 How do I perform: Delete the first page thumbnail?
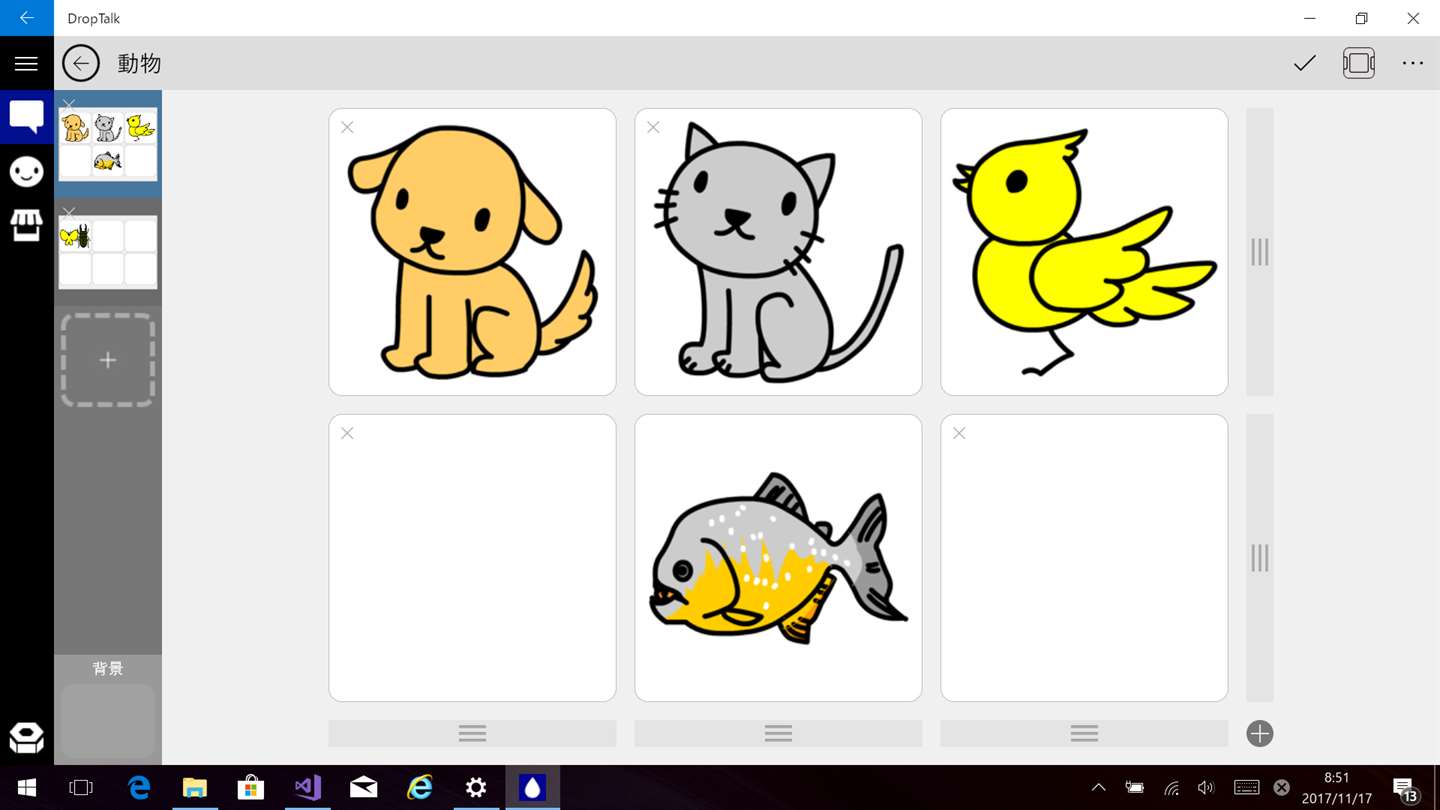(68, 104)
